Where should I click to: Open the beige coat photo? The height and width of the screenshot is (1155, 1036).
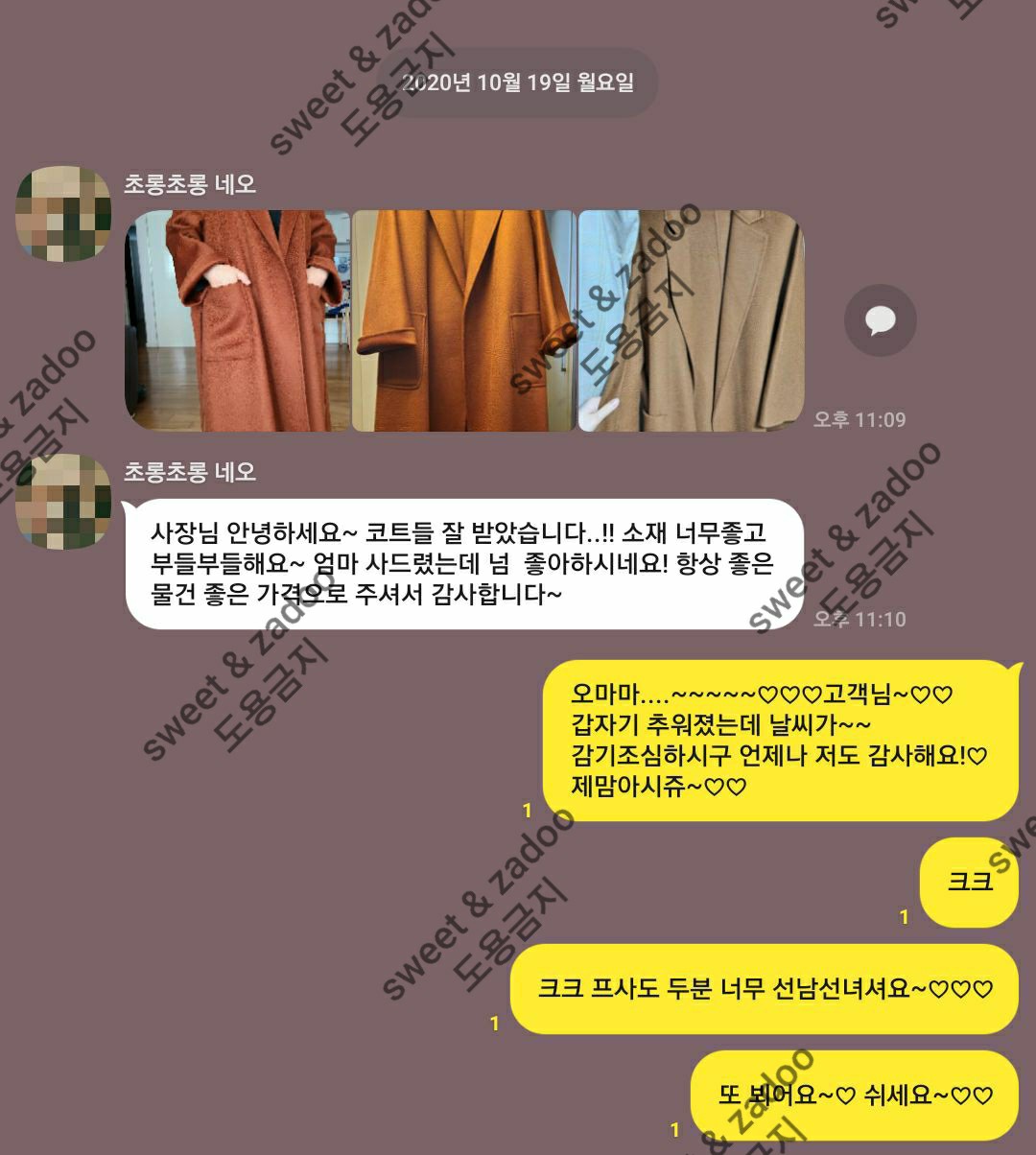691,320
